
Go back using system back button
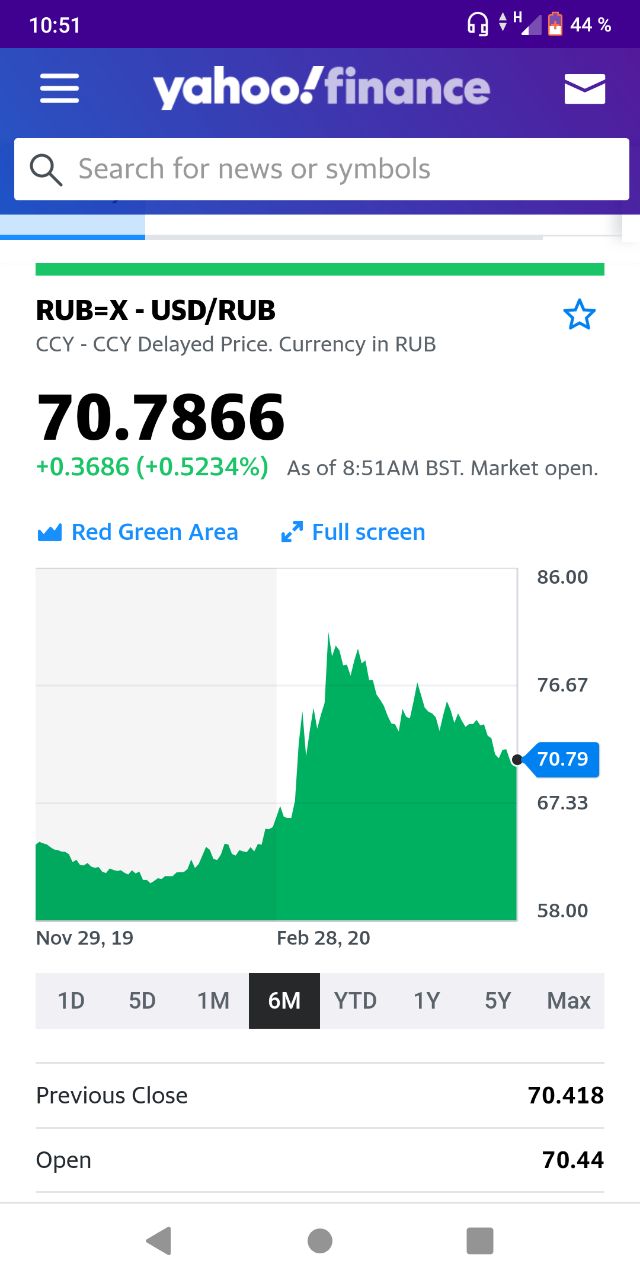159,1241
